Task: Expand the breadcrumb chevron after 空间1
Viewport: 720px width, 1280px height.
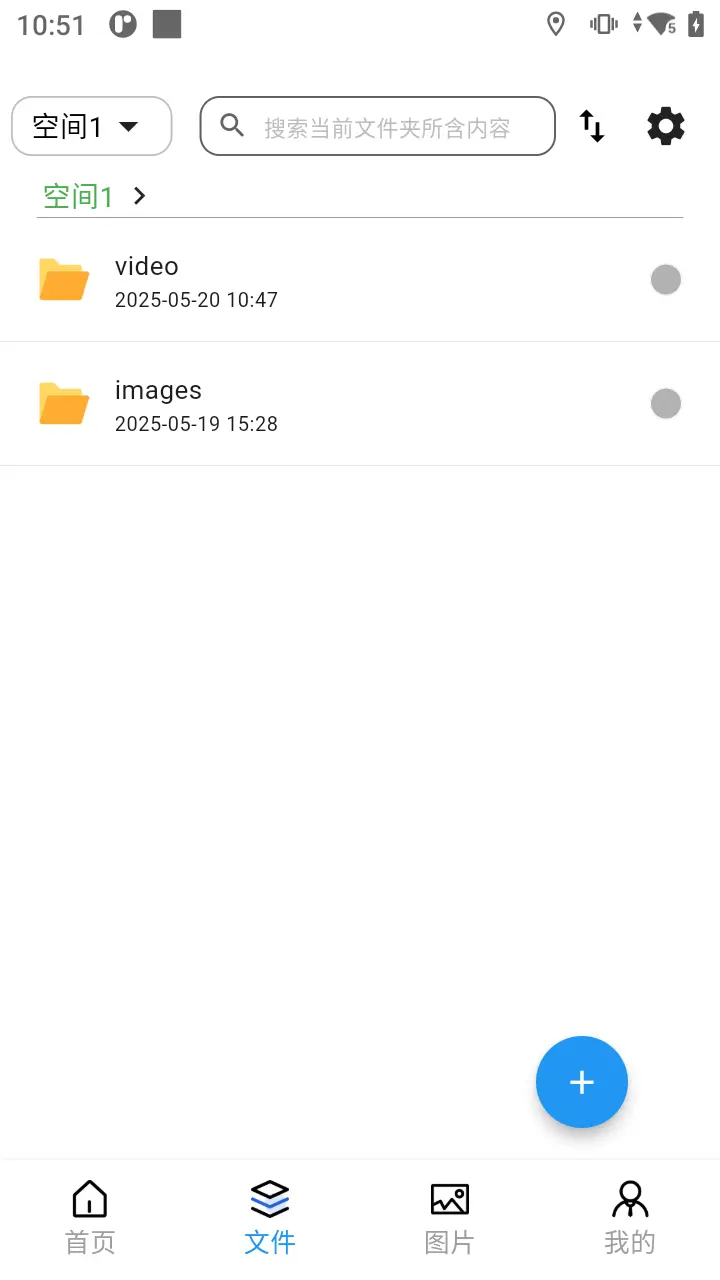Action: click(x=139, y=196)
